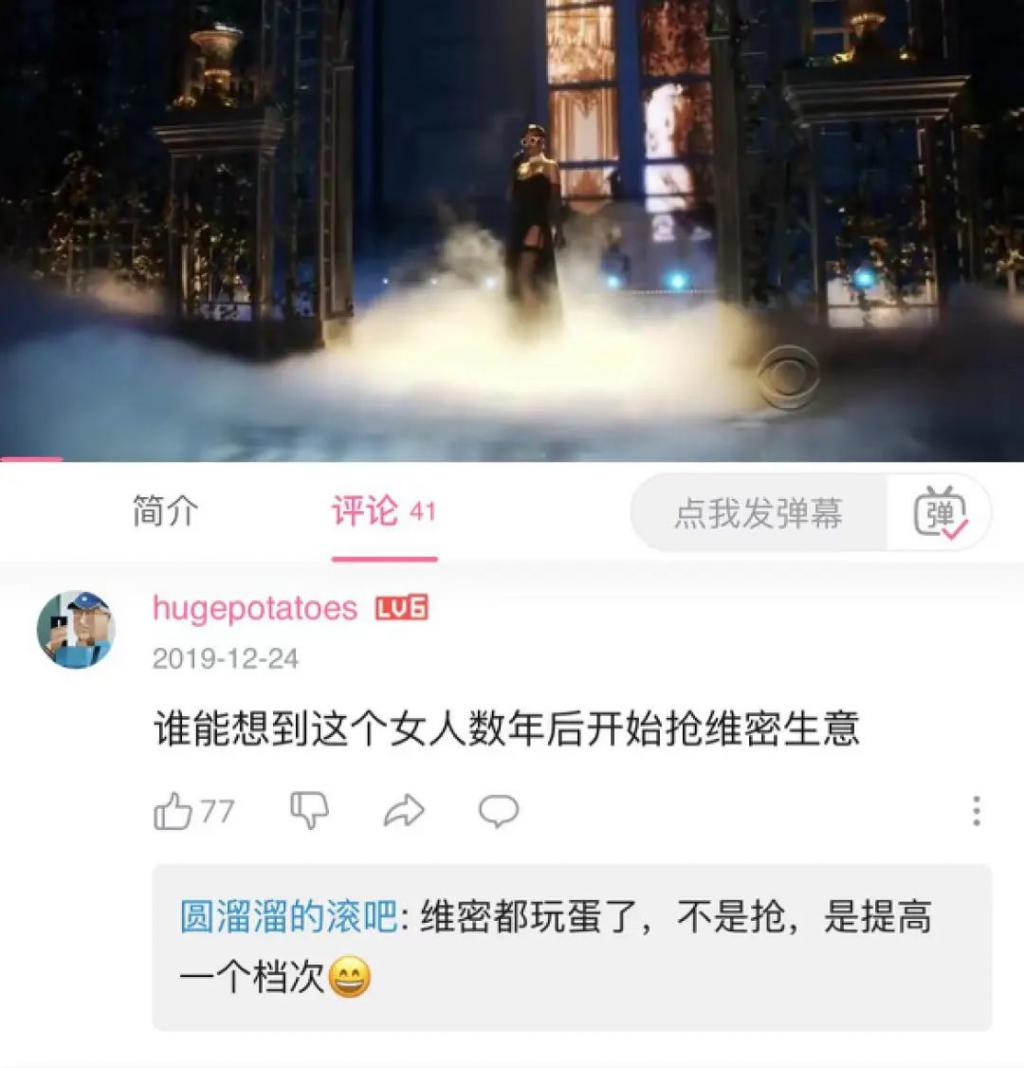This screenshot has height=1068, width=1024.
Task: Open the hugepotatoes username link
Action: [x=254, y=608]
